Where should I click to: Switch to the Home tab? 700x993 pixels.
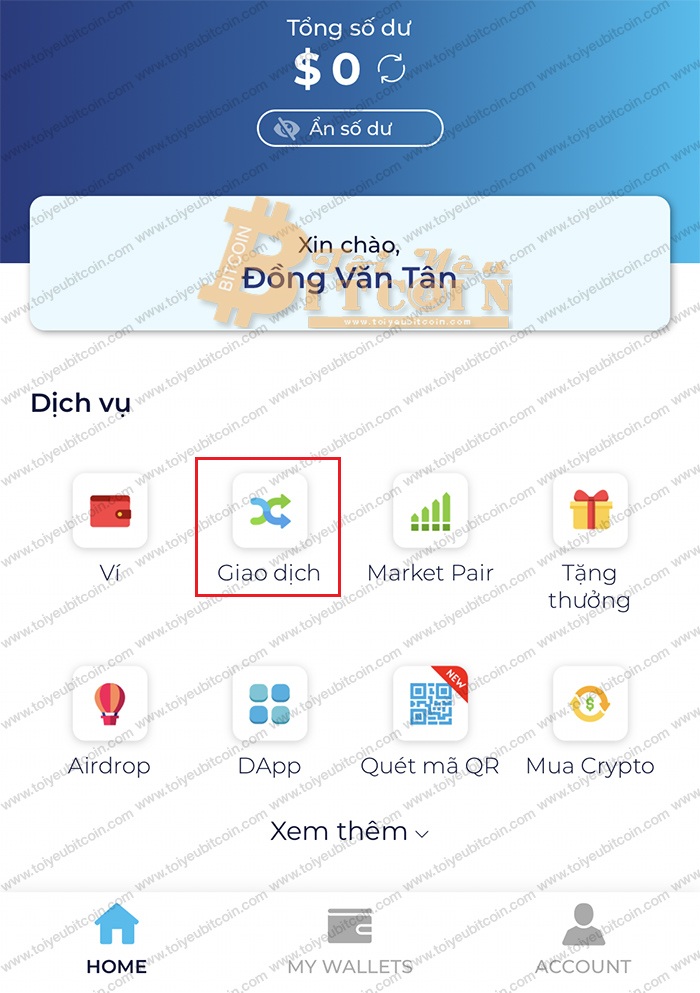pos(117,940)
